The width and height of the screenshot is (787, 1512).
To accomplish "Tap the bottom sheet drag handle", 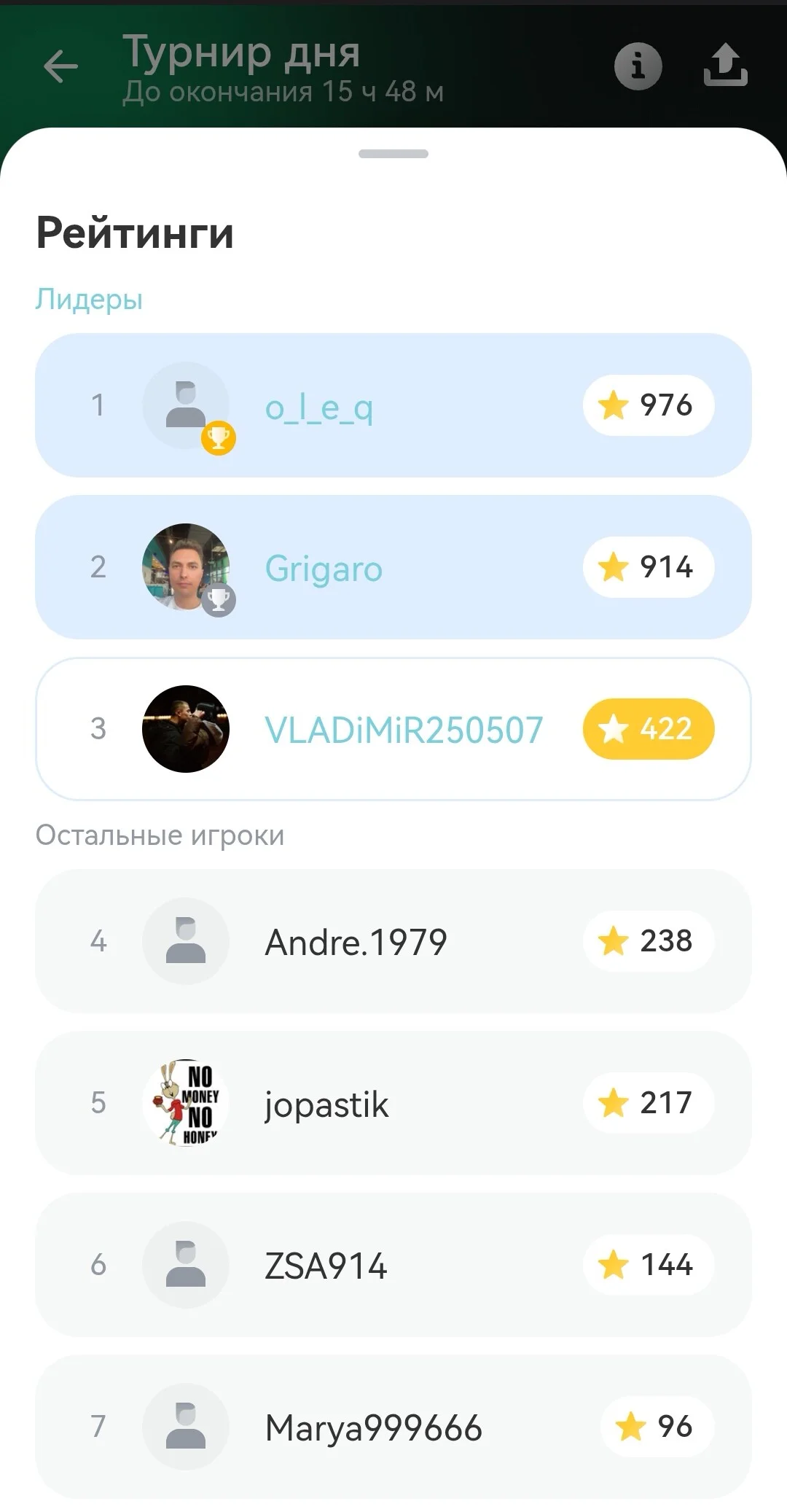I will [393, 154].
